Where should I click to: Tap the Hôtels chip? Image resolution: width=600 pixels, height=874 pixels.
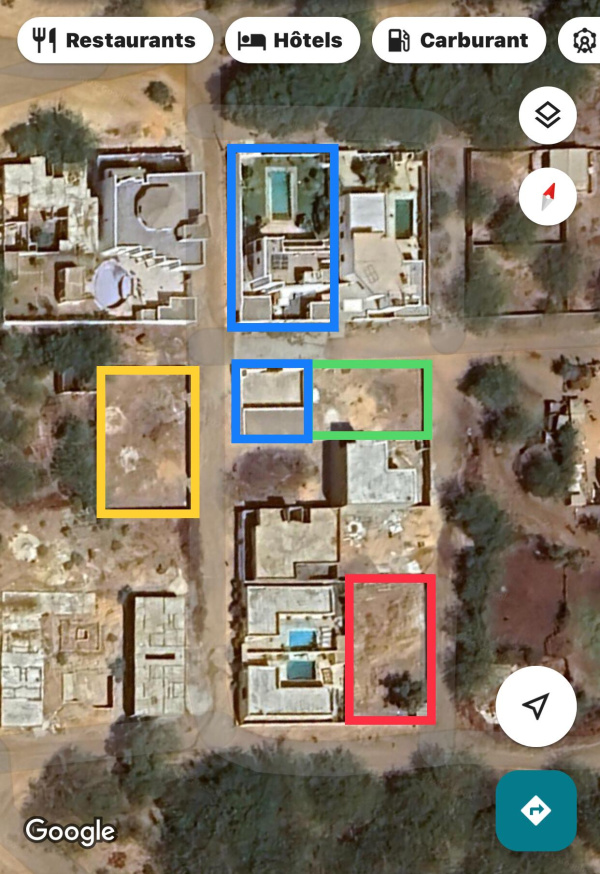292,41
